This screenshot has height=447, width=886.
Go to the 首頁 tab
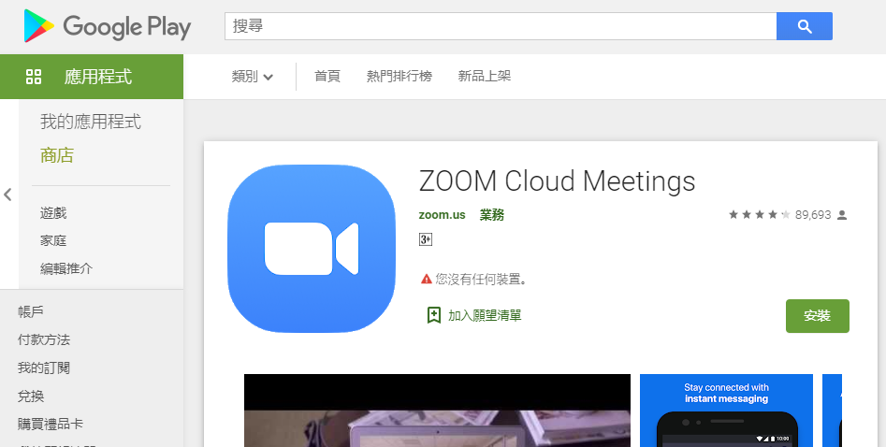pyautogui.click(x=327, y=77)
